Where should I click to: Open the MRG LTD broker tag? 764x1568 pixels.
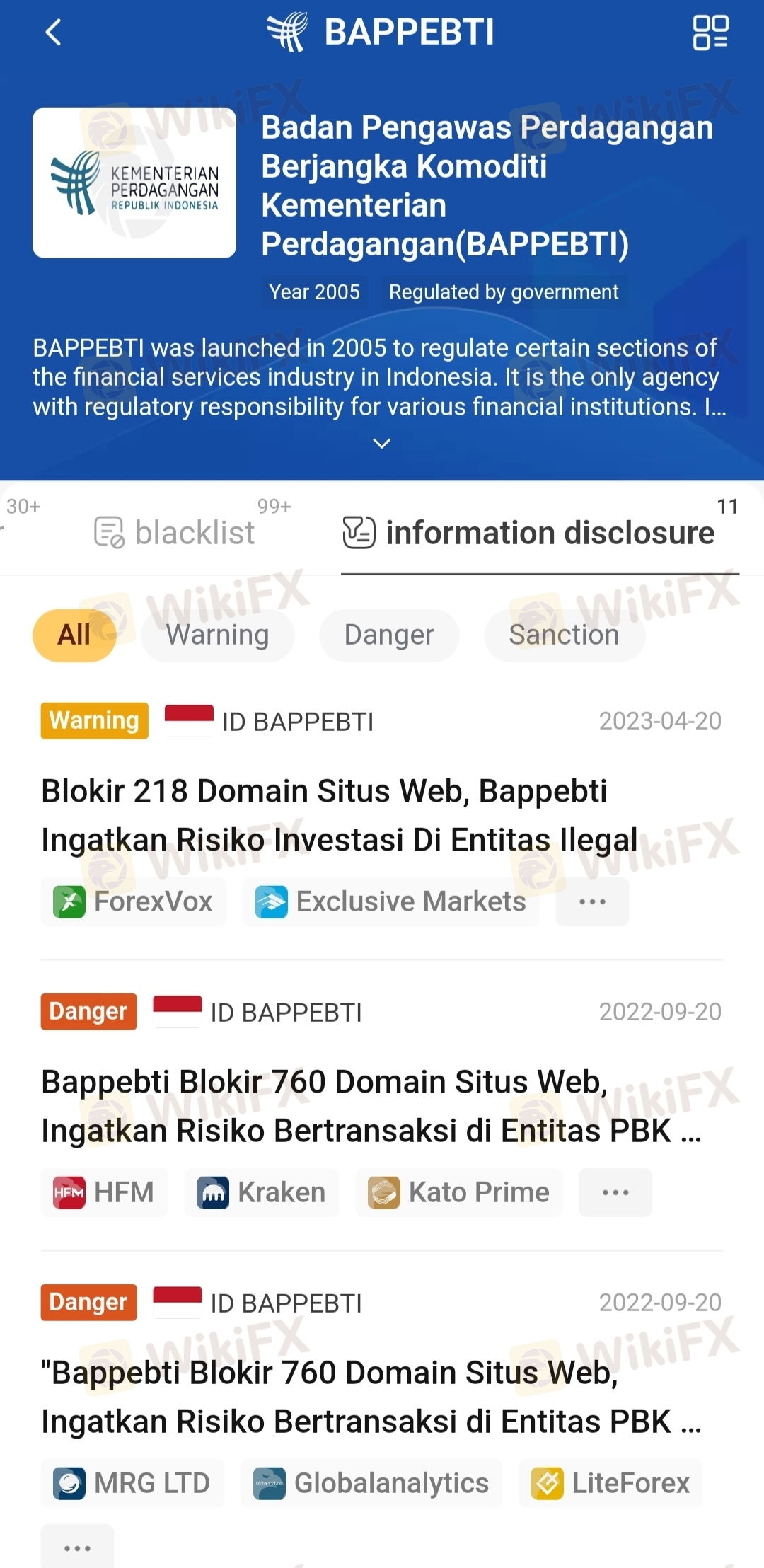[x=132, y=1483]
